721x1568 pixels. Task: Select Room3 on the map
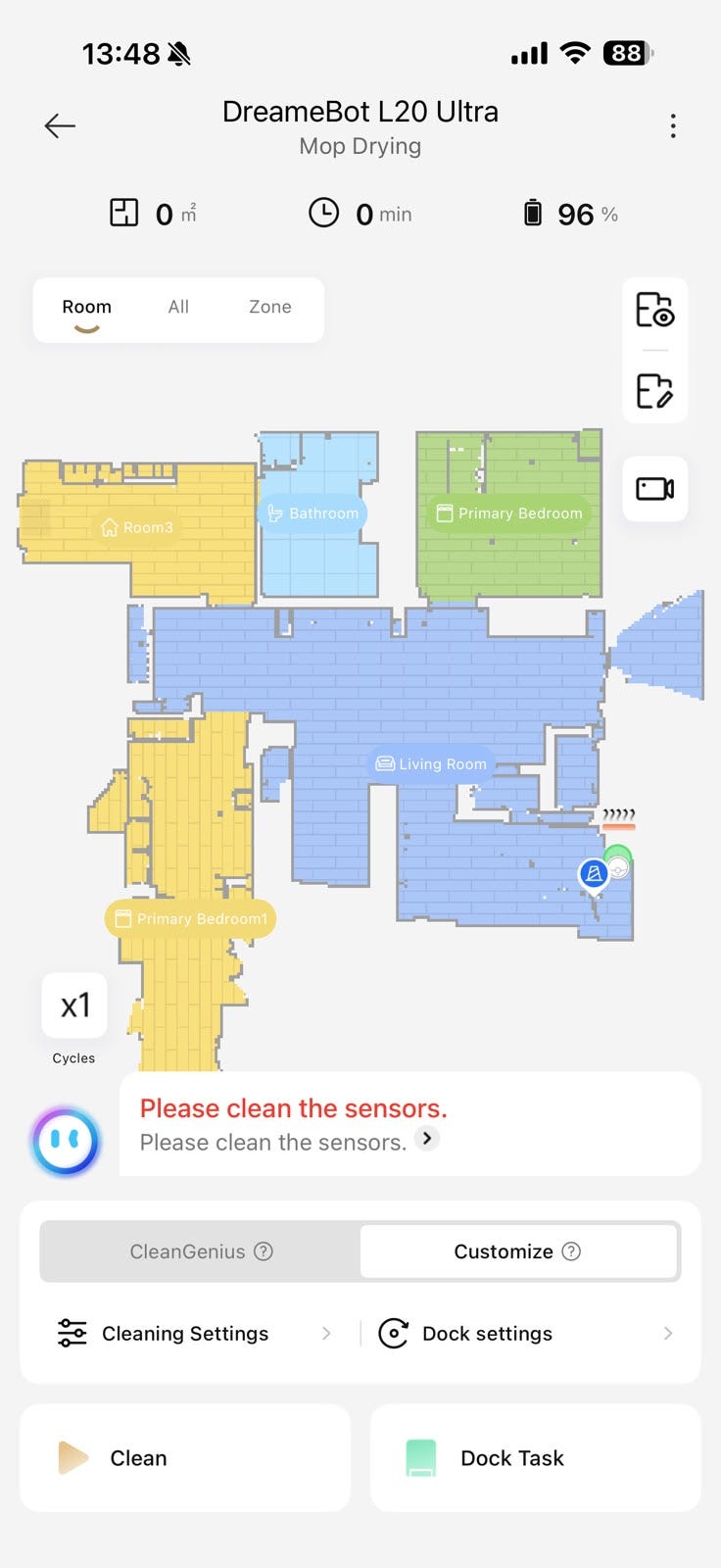(x=137, y=527)
